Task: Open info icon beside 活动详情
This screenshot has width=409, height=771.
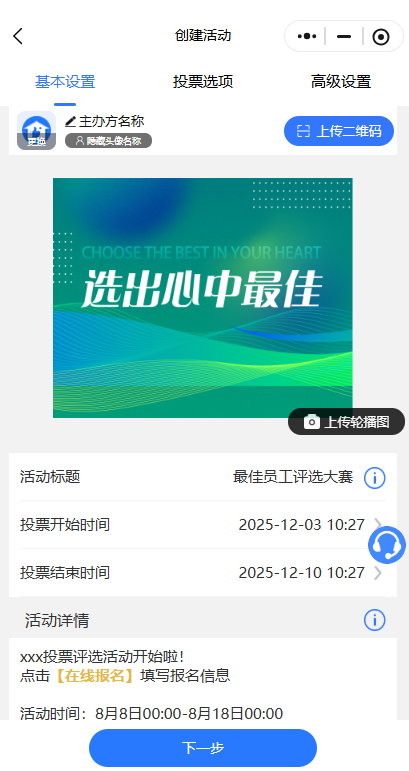Action: coord(375,620)
